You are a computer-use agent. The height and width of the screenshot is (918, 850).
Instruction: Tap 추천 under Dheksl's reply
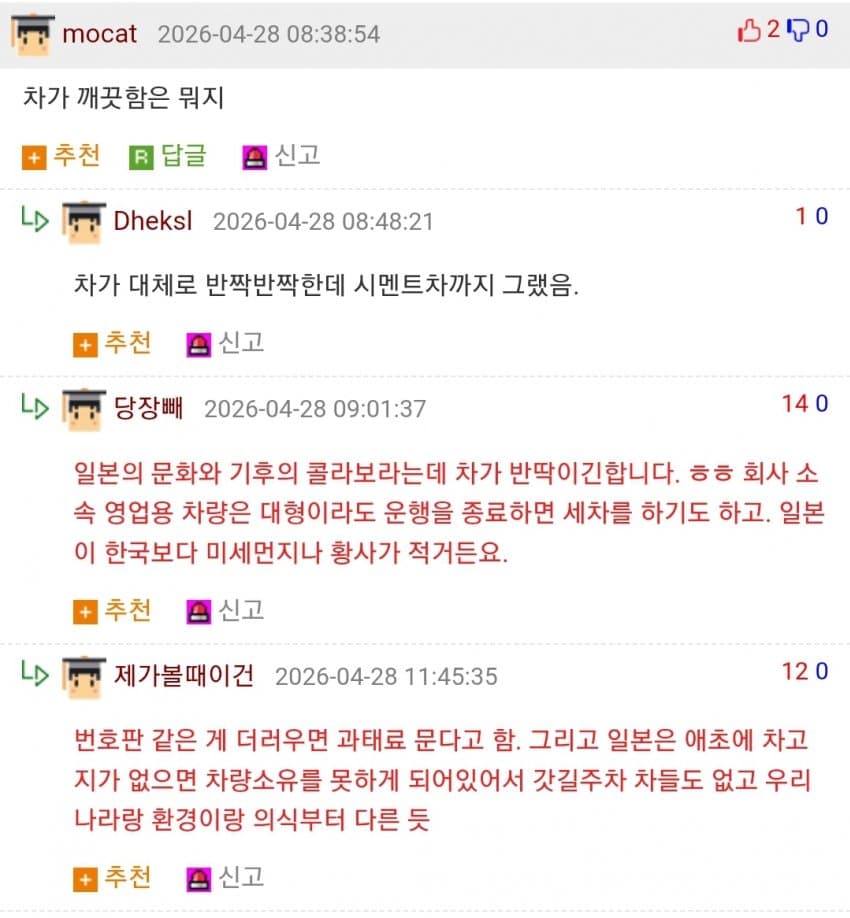(113, 344)
